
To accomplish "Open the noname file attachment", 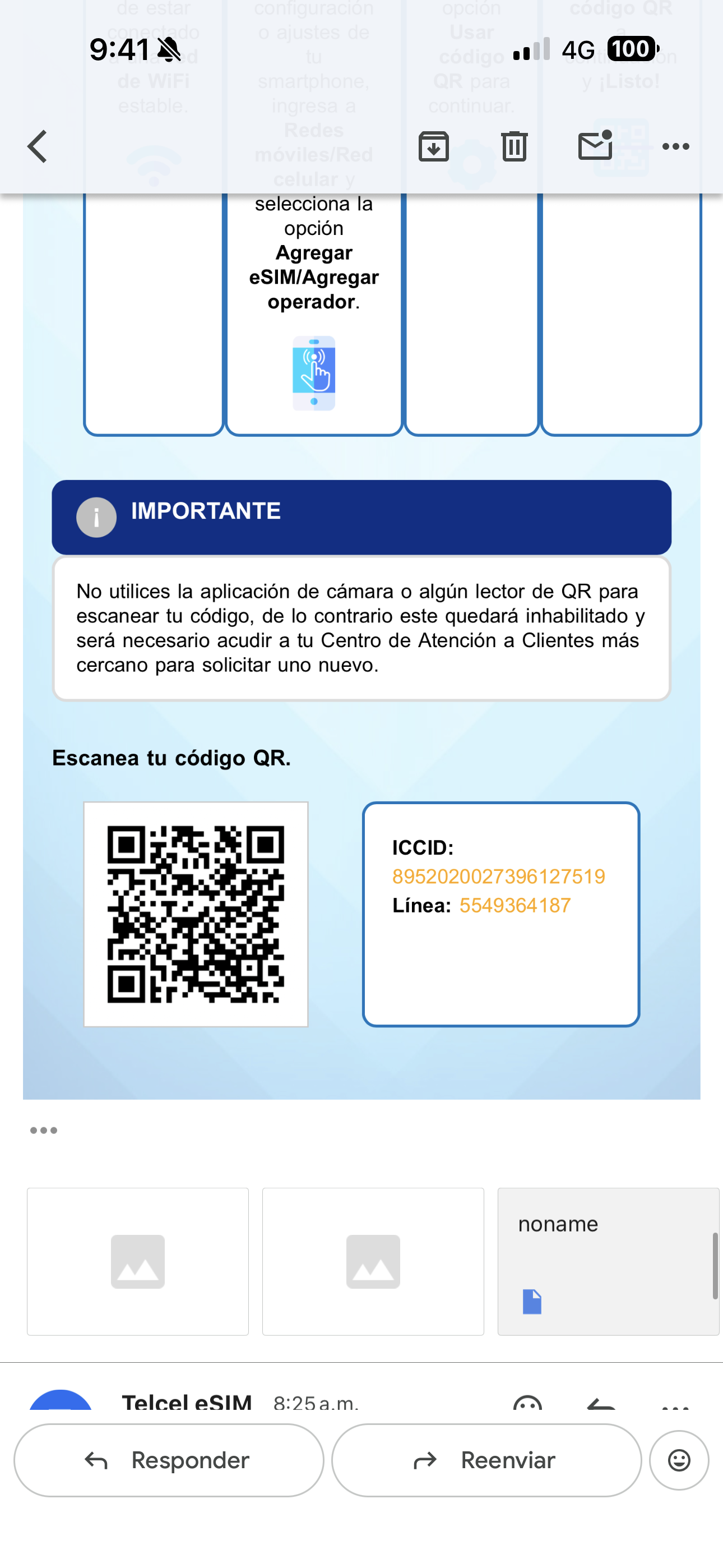I will click(609, 1261).
